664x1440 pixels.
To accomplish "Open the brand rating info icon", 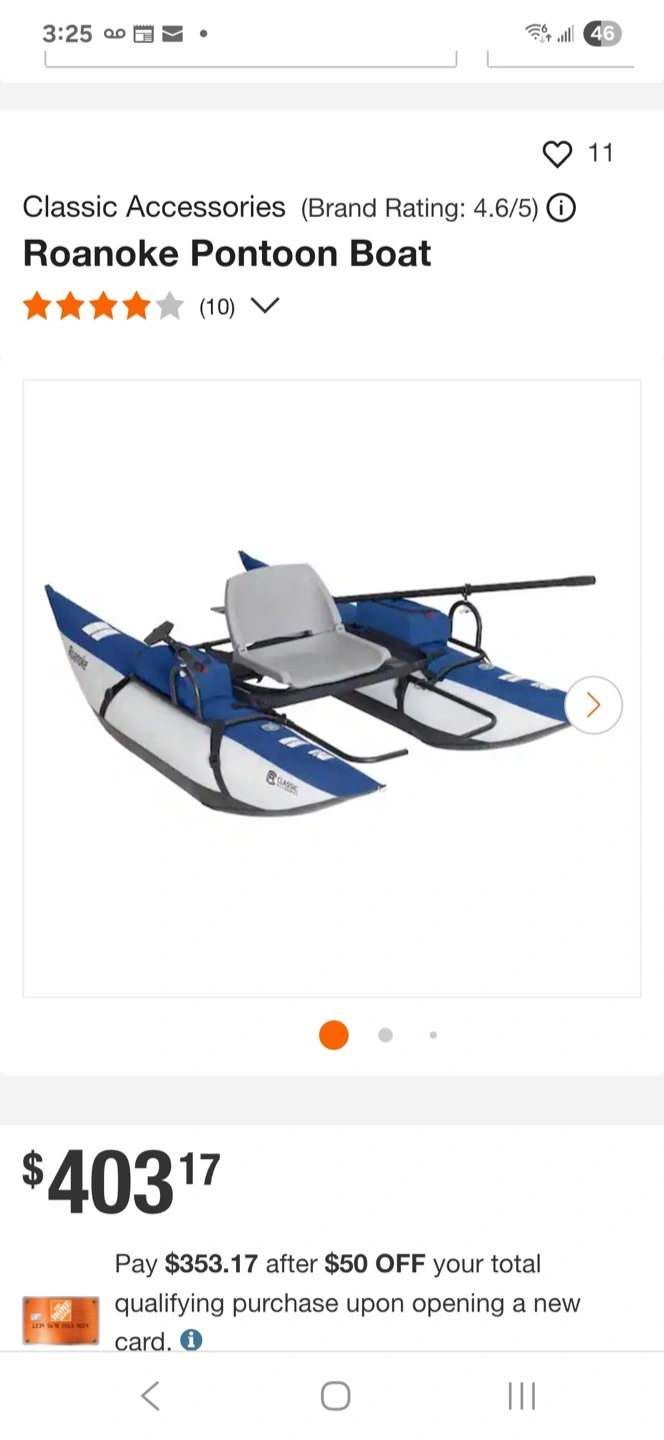I will tap(562, 208).
